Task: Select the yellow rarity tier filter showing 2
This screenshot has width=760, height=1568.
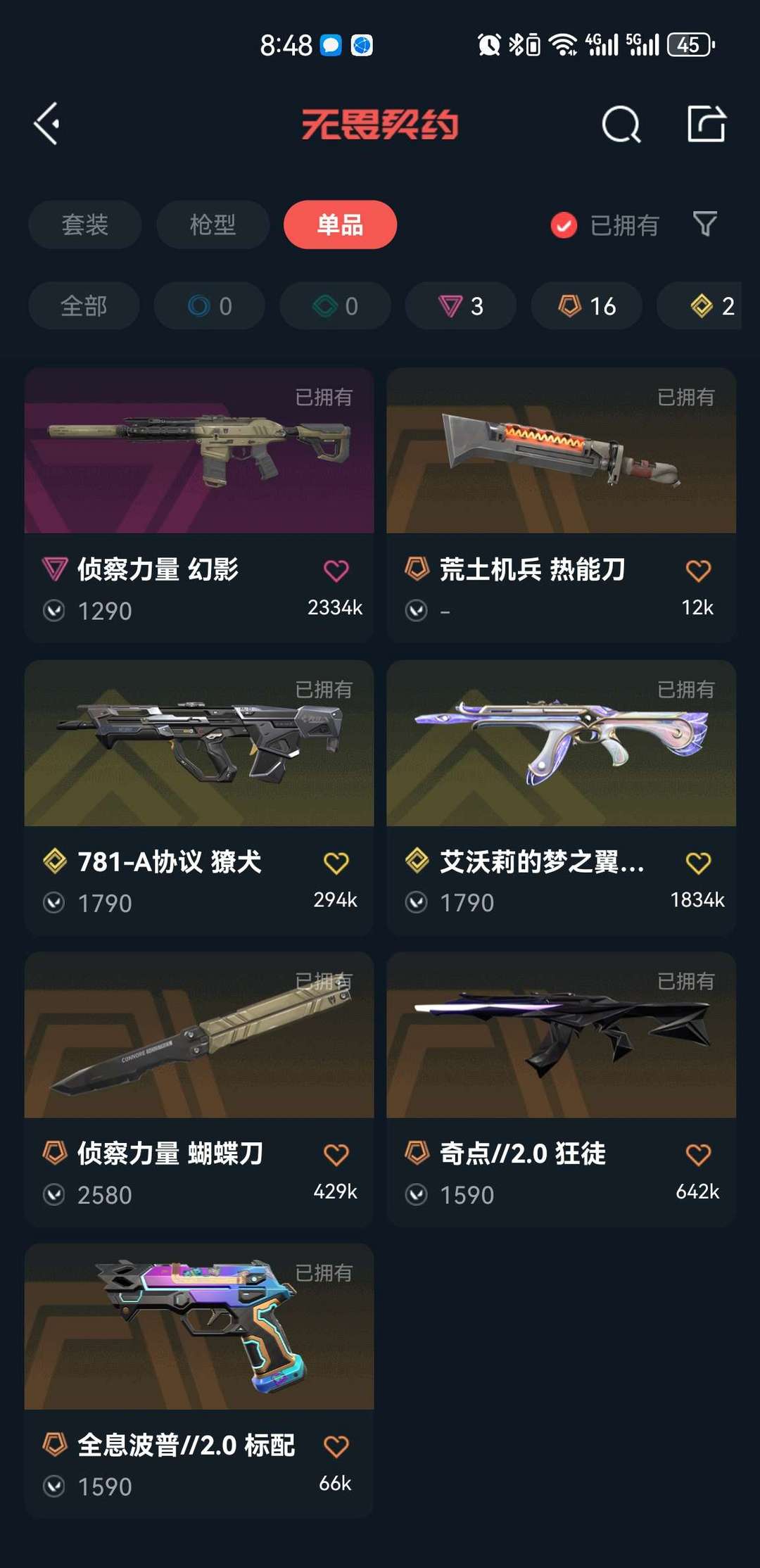Action: coord(711,305)
